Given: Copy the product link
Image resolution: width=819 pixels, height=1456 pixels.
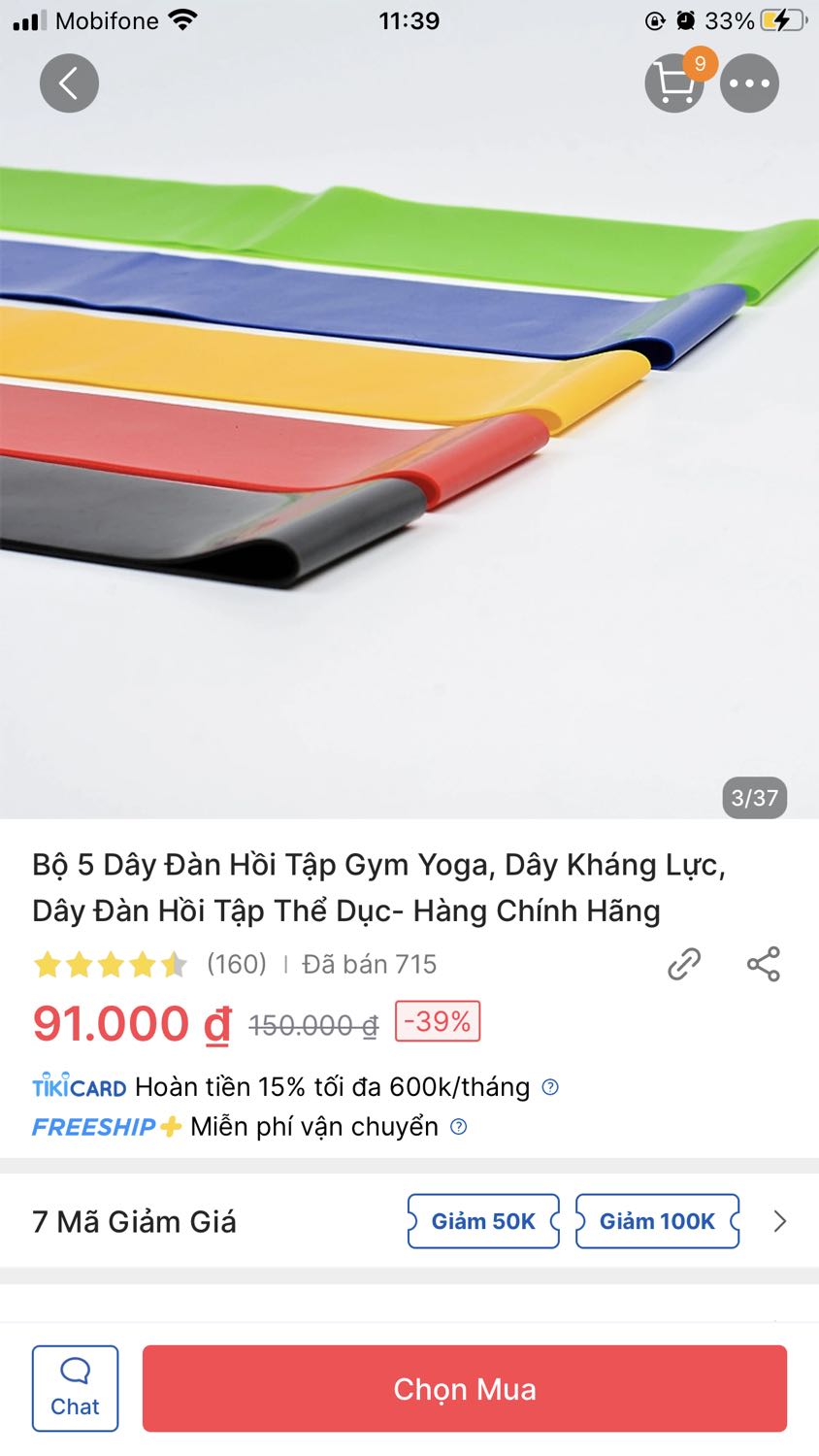Looking at the screenshot, I should pyautogui.click(x=683, y=964).
